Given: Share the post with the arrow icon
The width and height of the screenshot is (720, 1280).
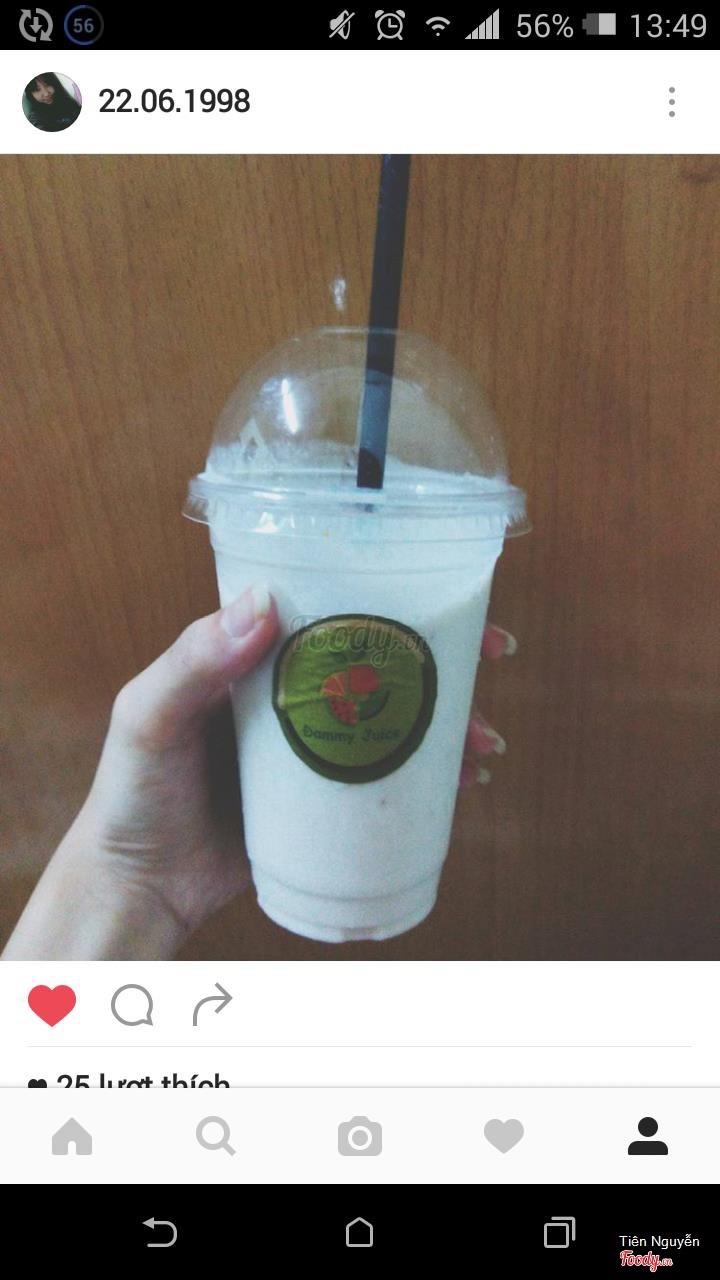Looking at the screenshot, I should click(212, 1004).
